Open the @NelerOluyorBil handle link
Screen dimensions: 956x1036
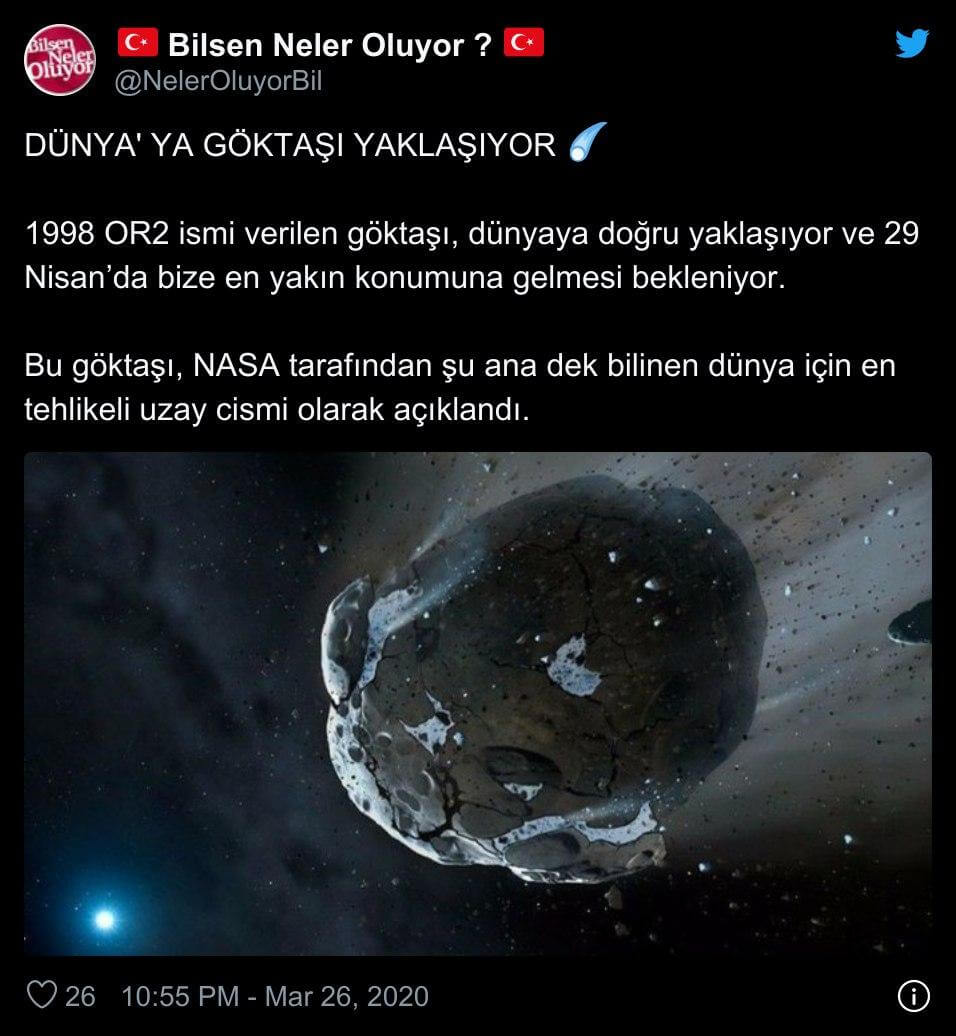click(x=218, y=82)
